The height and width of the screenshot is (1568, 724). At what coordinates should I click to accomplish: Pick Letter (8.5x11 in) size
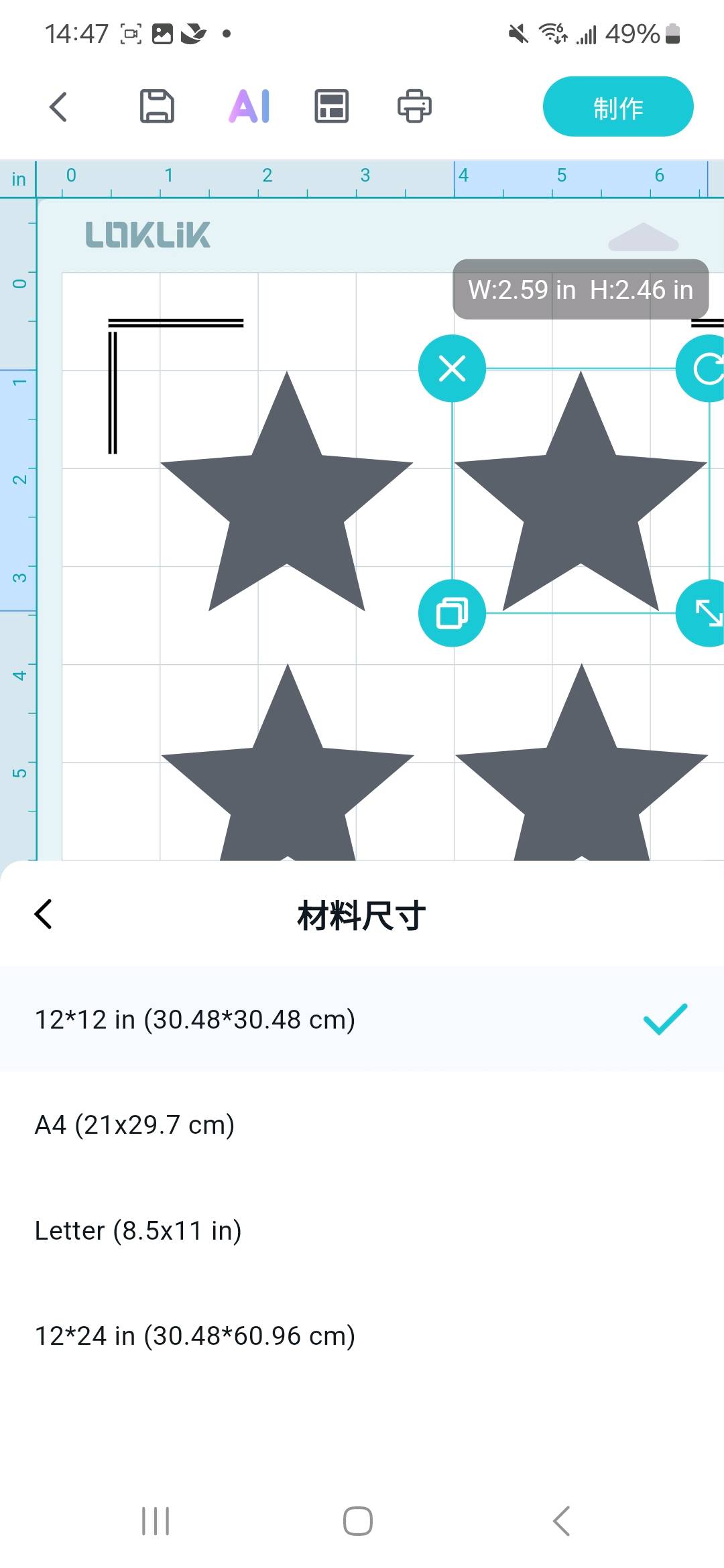[x=138, y=1230]
